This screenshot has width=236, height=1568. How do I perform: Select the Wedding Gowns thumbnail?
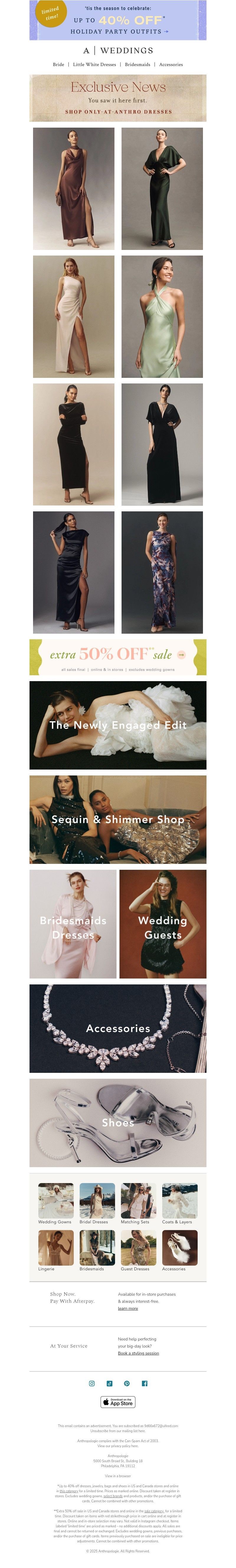click(55, 1202)
